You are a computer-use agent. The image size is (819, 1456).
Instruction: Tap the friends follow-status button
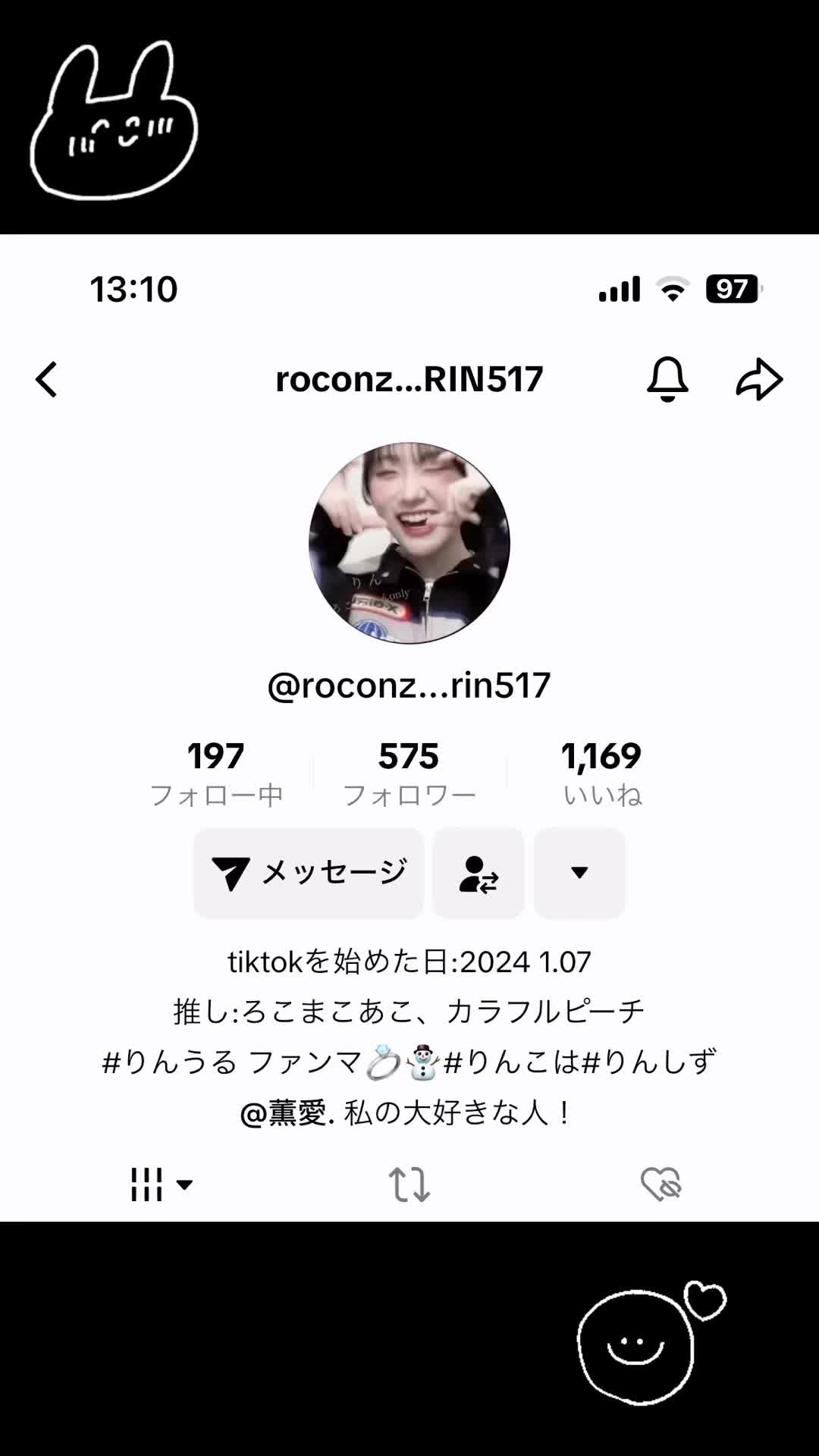[x=479, y=873]
